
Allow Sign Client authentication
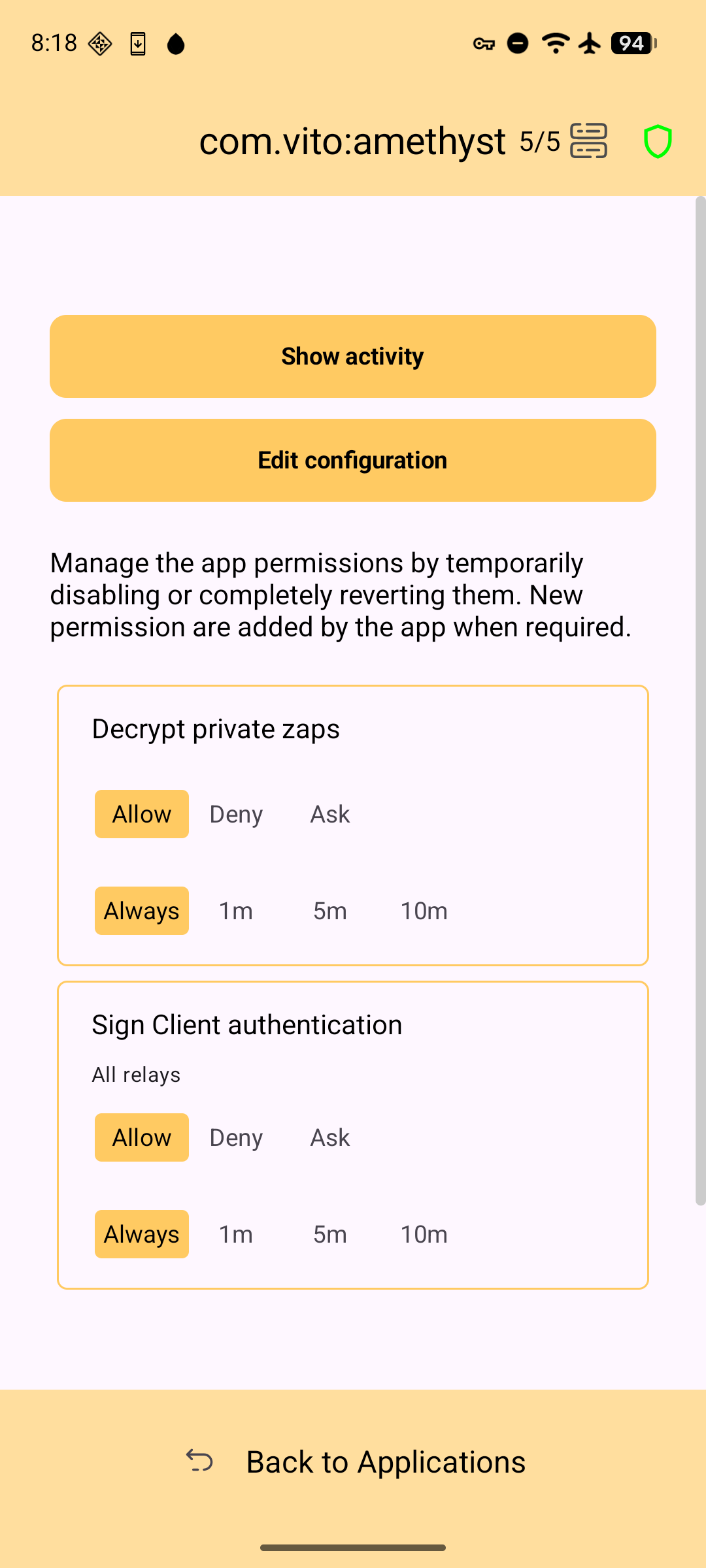pos(142,1138)
